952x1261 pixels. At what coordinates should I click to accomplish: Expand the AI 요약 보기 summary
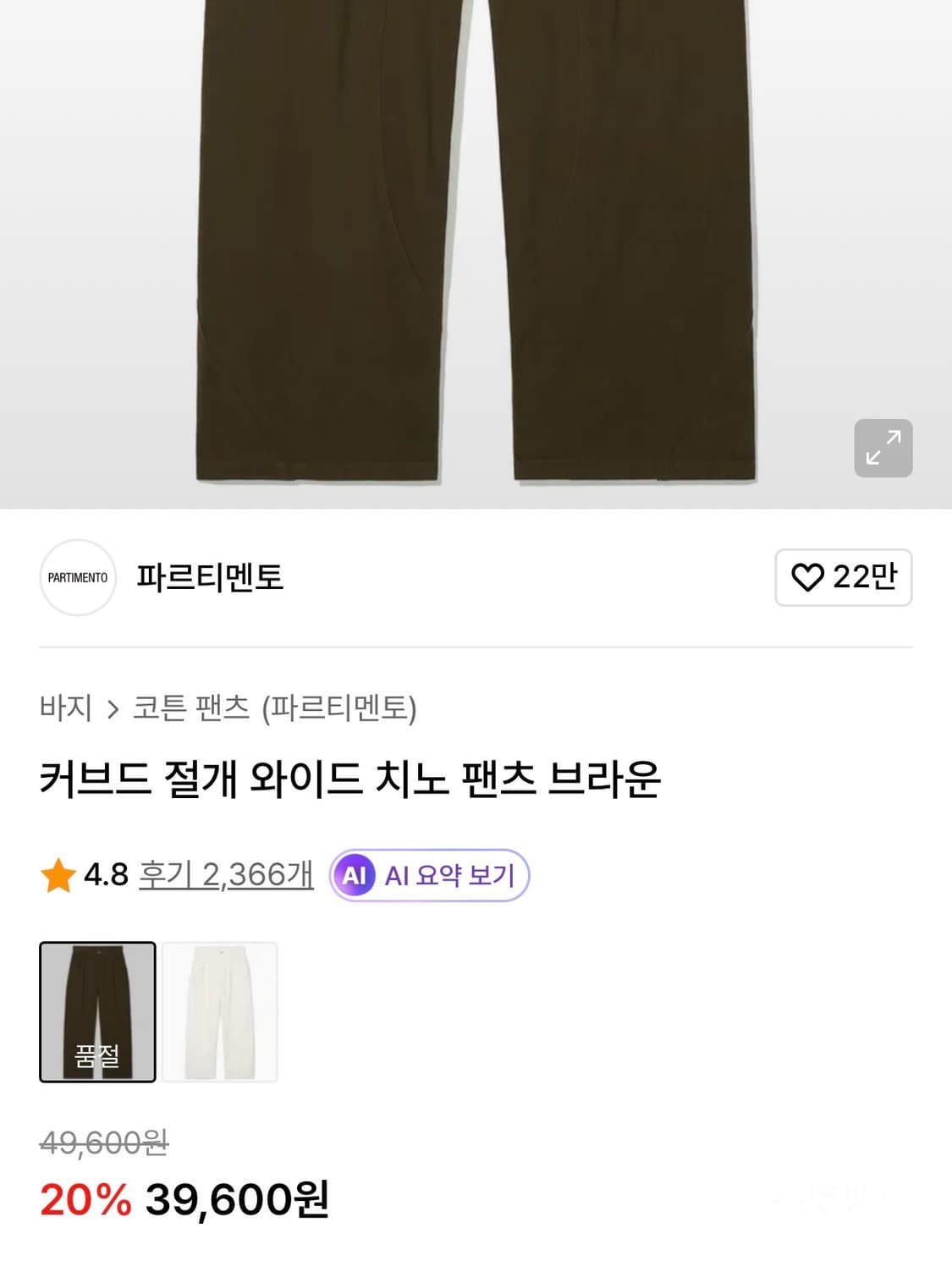pos(429,876)
